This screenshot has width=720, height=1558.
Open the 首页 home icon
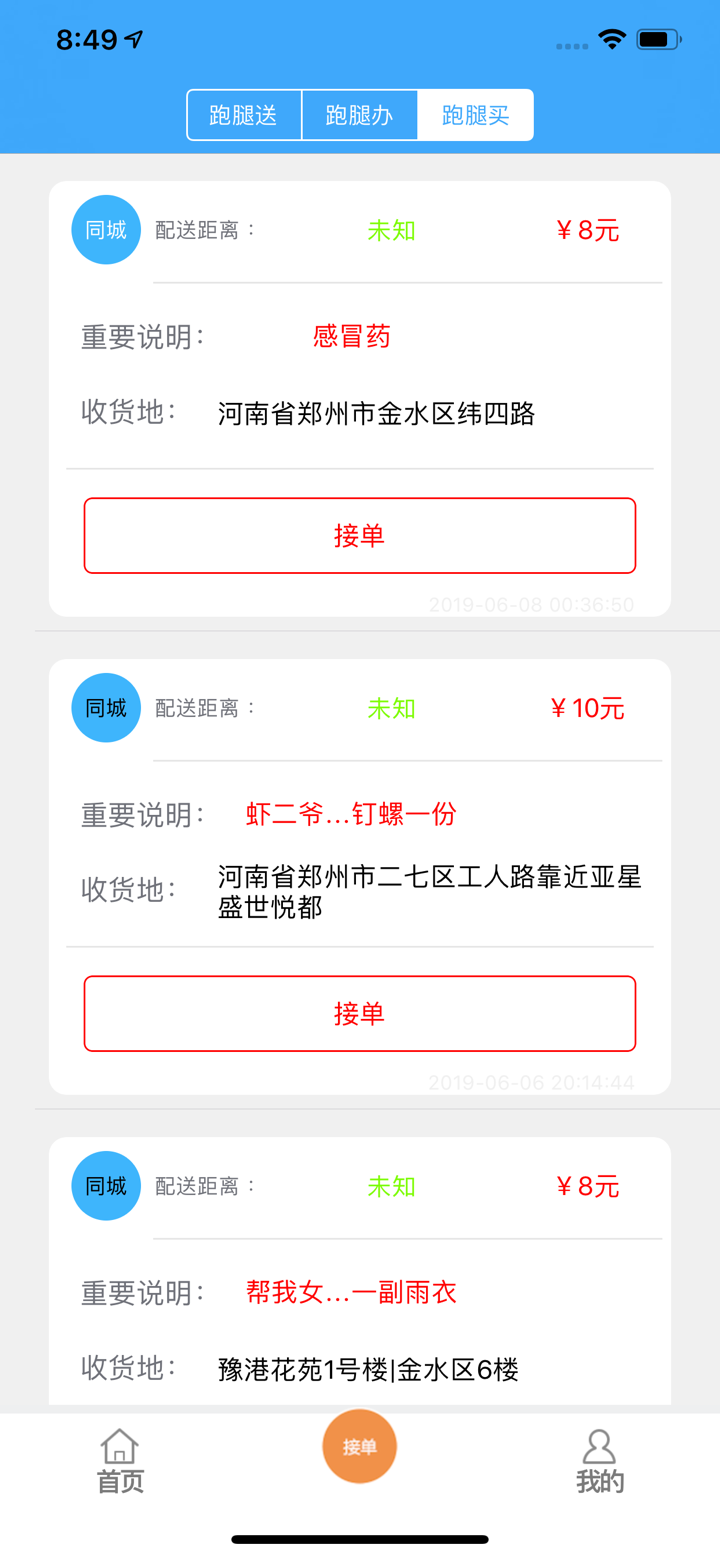pyautogui.click(x=118, y=1445)
